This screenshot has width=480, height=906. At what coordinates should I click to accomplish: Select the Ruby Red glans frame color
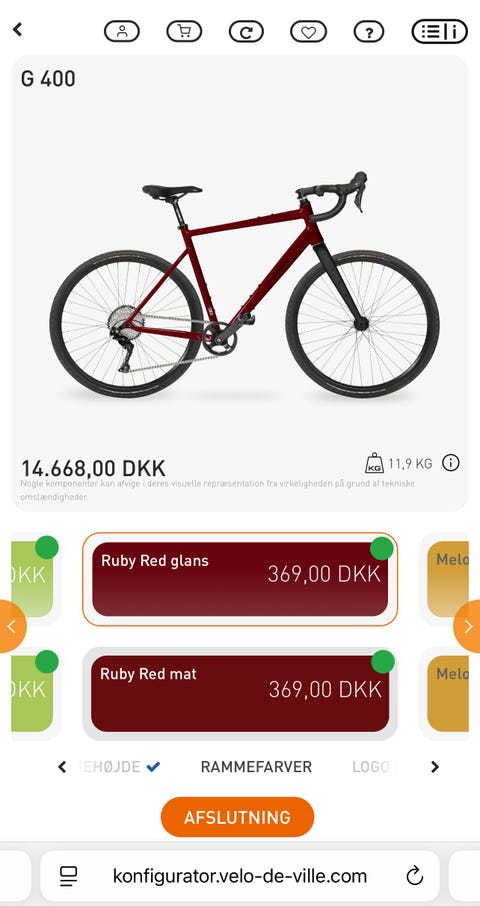[240, 579]
